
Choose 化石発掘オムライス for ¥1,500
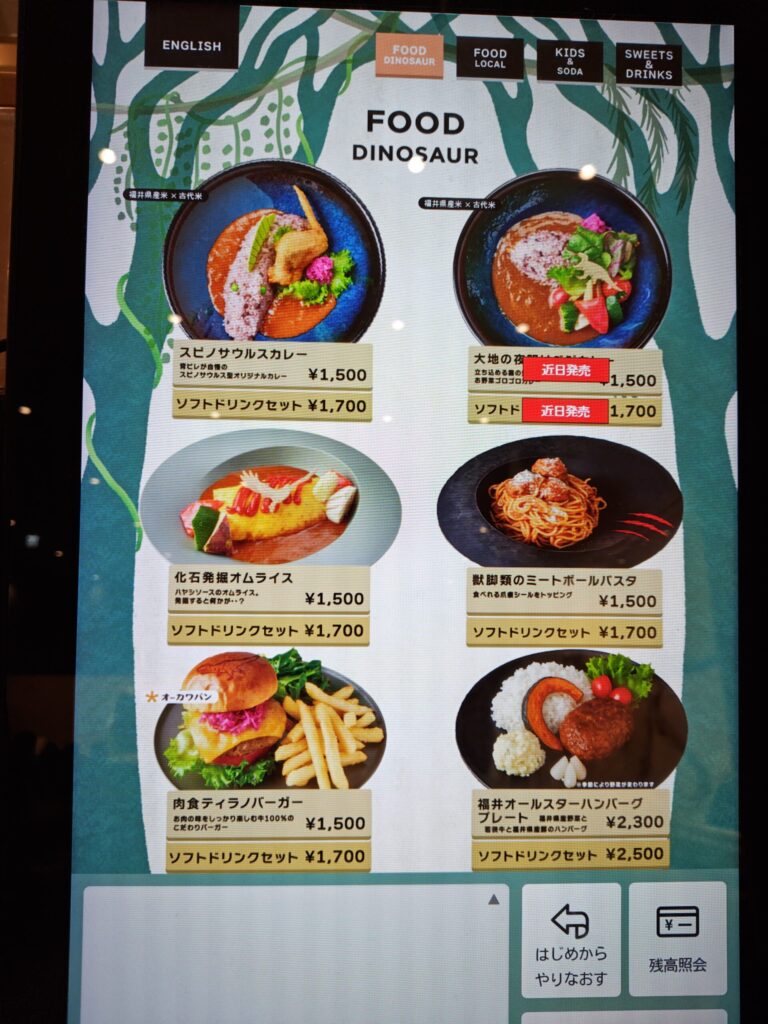click(269, 590)
